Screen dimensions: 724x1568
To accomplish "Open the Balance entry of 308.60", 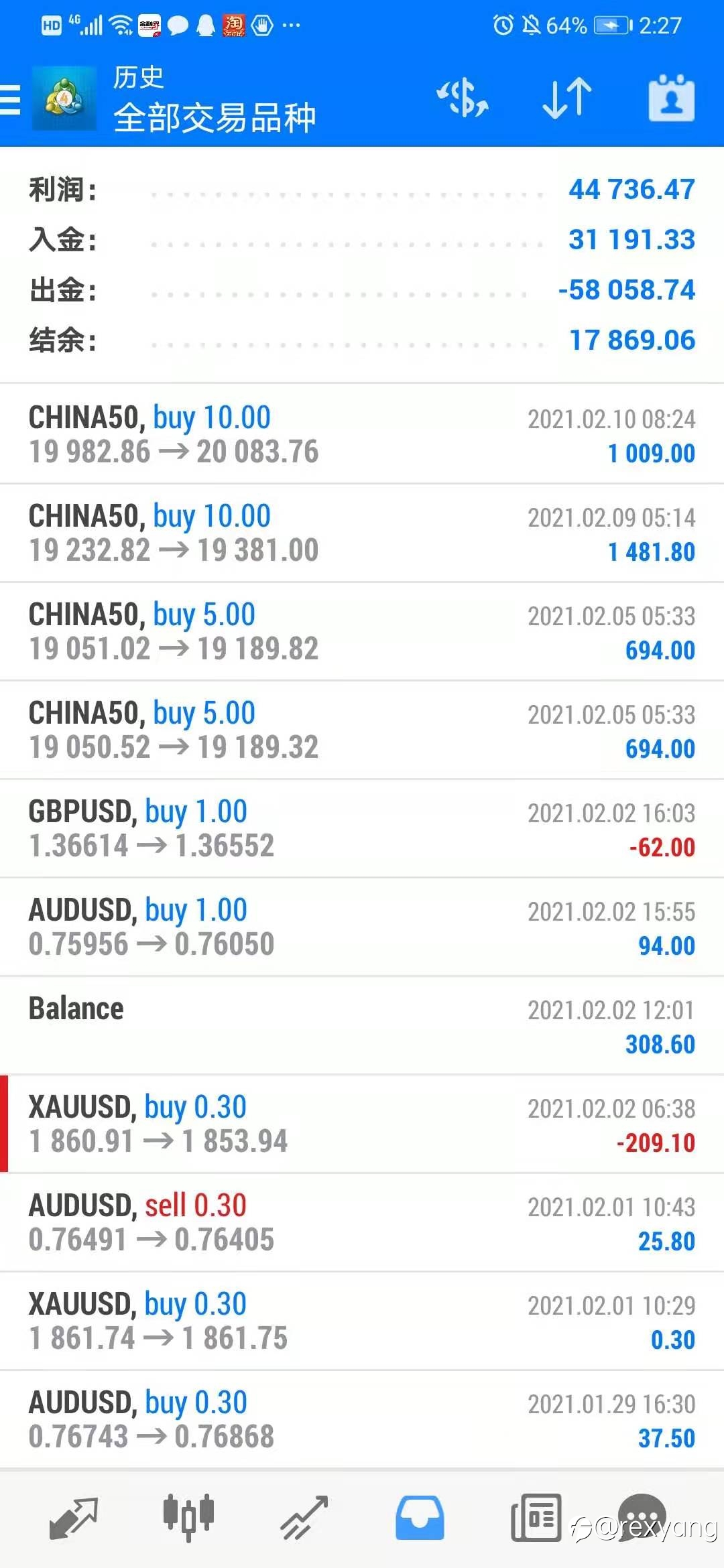I will point(362,1025).
